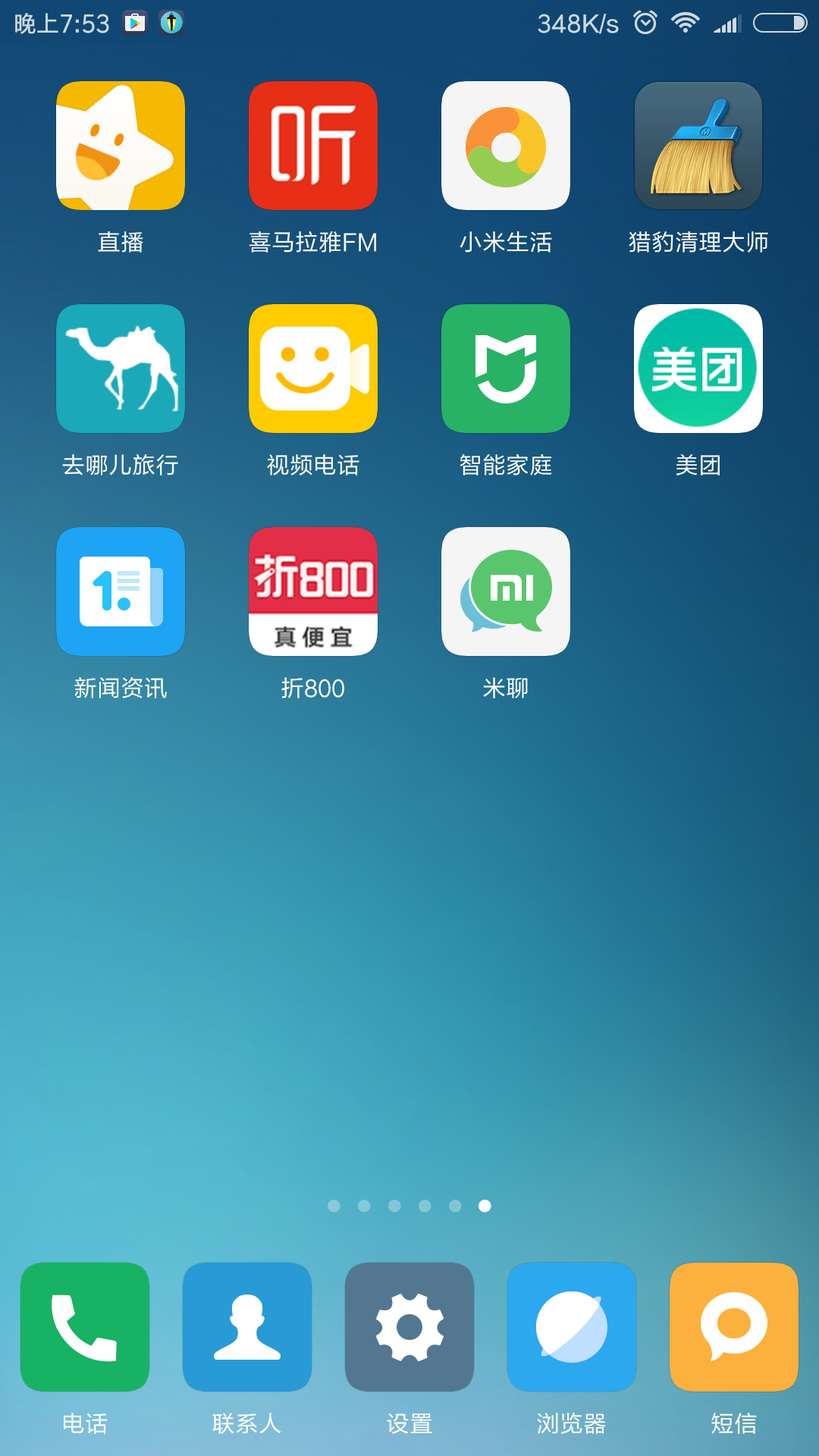This screenshot has width=819, height=1456.
Task: Launch 折800 shopping app
Action: click(x=312, y=591)
